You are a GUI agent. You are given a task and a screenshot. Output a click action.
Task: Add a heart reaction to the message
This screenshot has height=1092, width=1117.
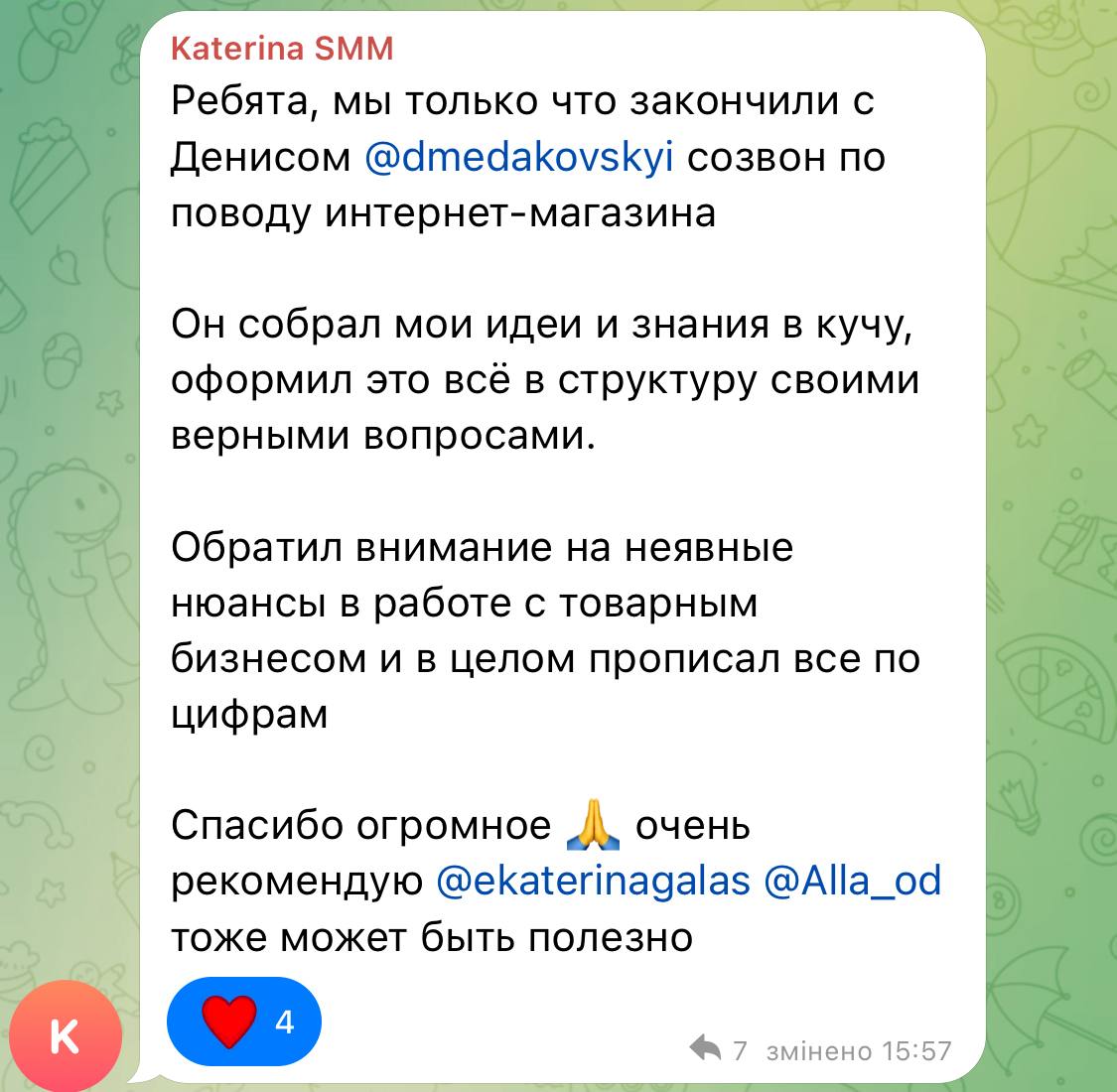tap(245, 1021)
